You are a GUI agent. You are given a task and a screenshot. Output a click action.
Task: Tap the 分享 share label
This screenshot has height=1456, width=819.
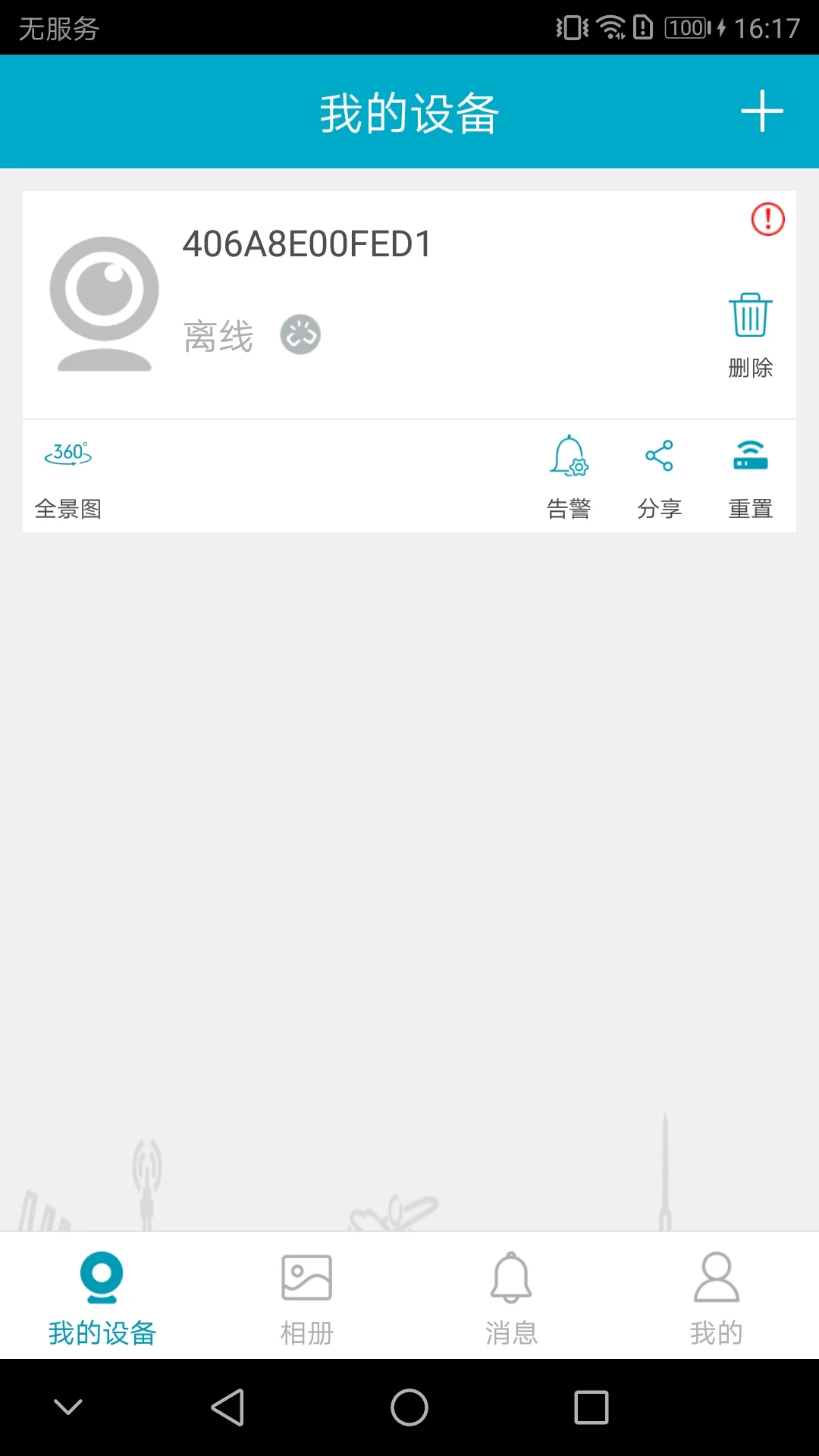(660, 509)
